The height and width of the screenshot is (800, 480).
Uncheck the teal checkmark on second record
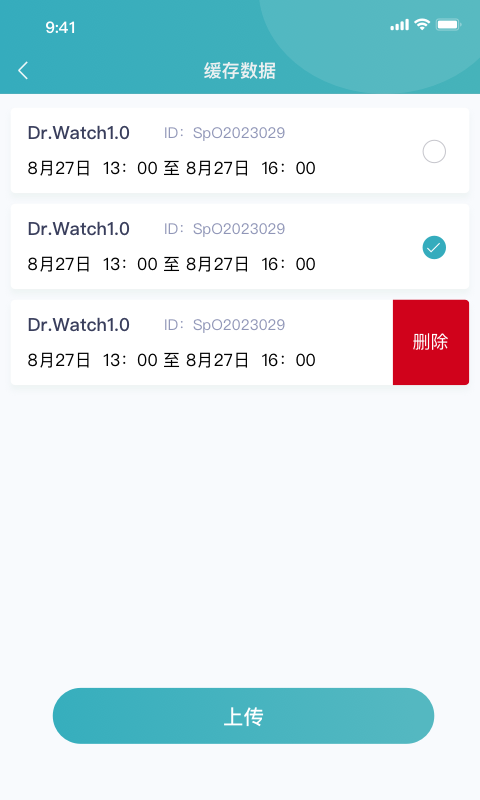click(434, 247)
